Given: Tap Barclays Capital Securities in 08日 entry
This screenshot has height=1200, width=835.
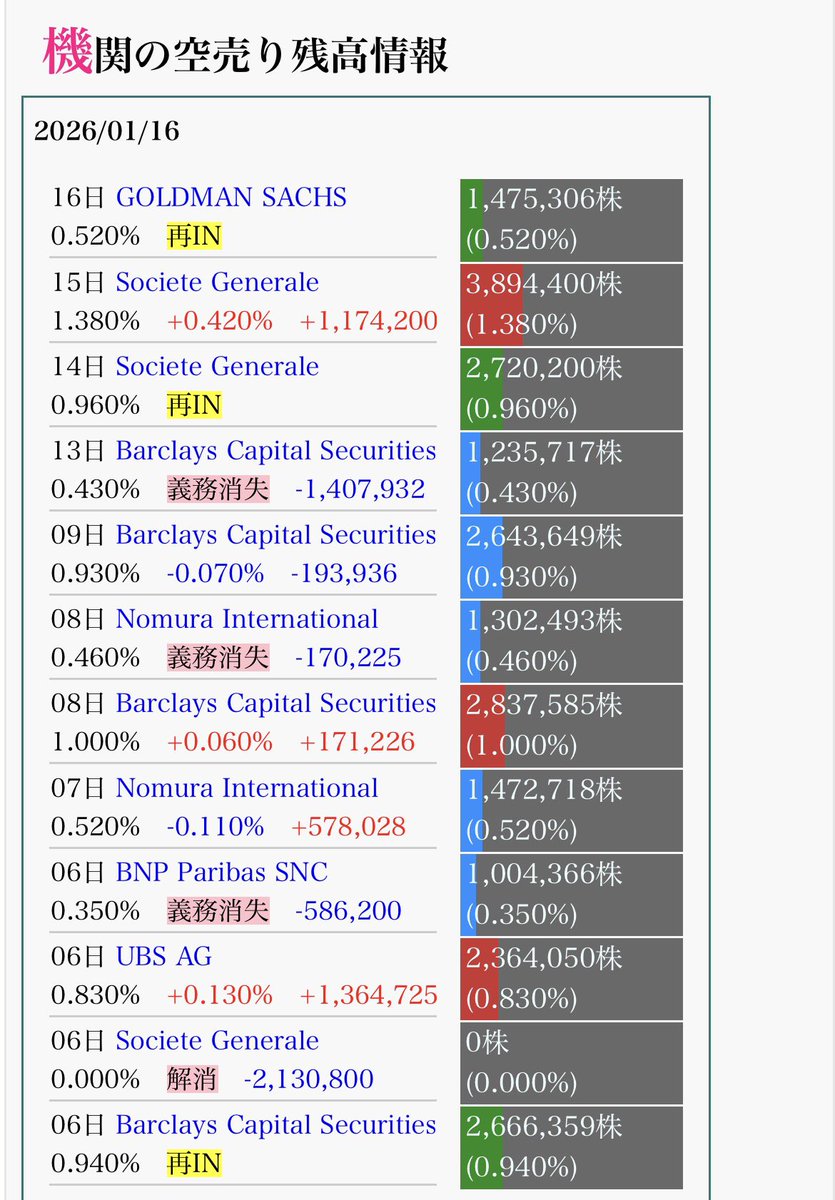Looking at the screenshot, I should (x=276, y=703).
